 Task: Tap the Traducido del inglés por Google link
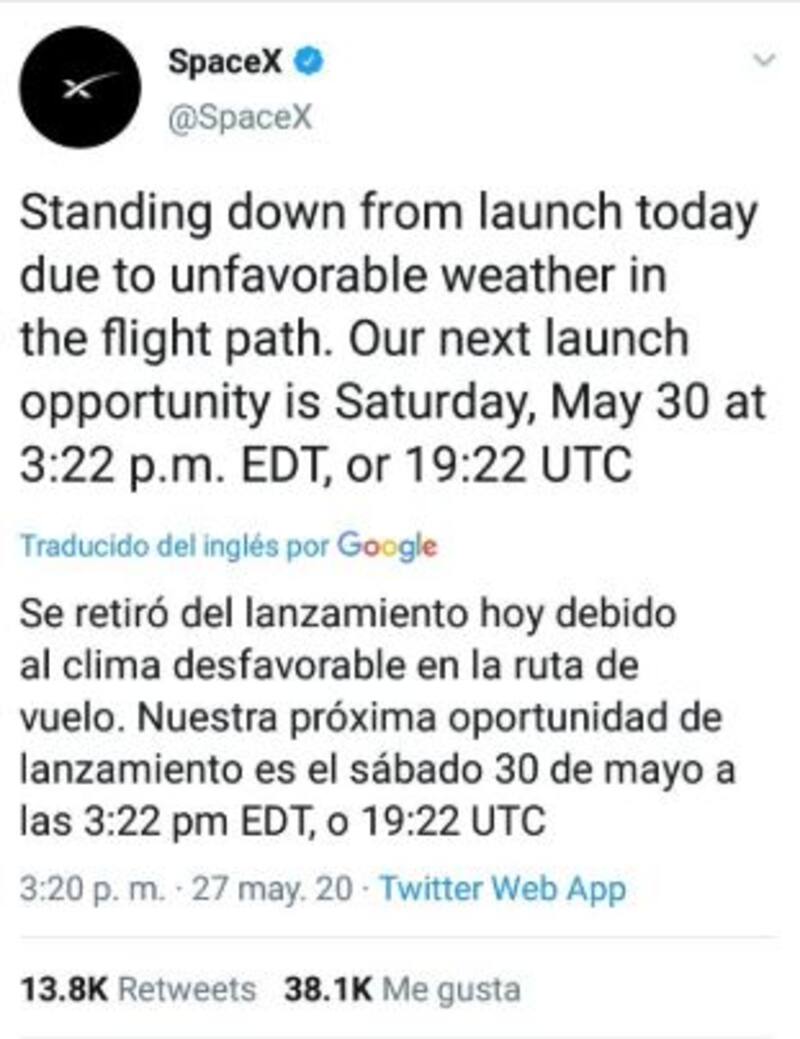tap(228, 546)
